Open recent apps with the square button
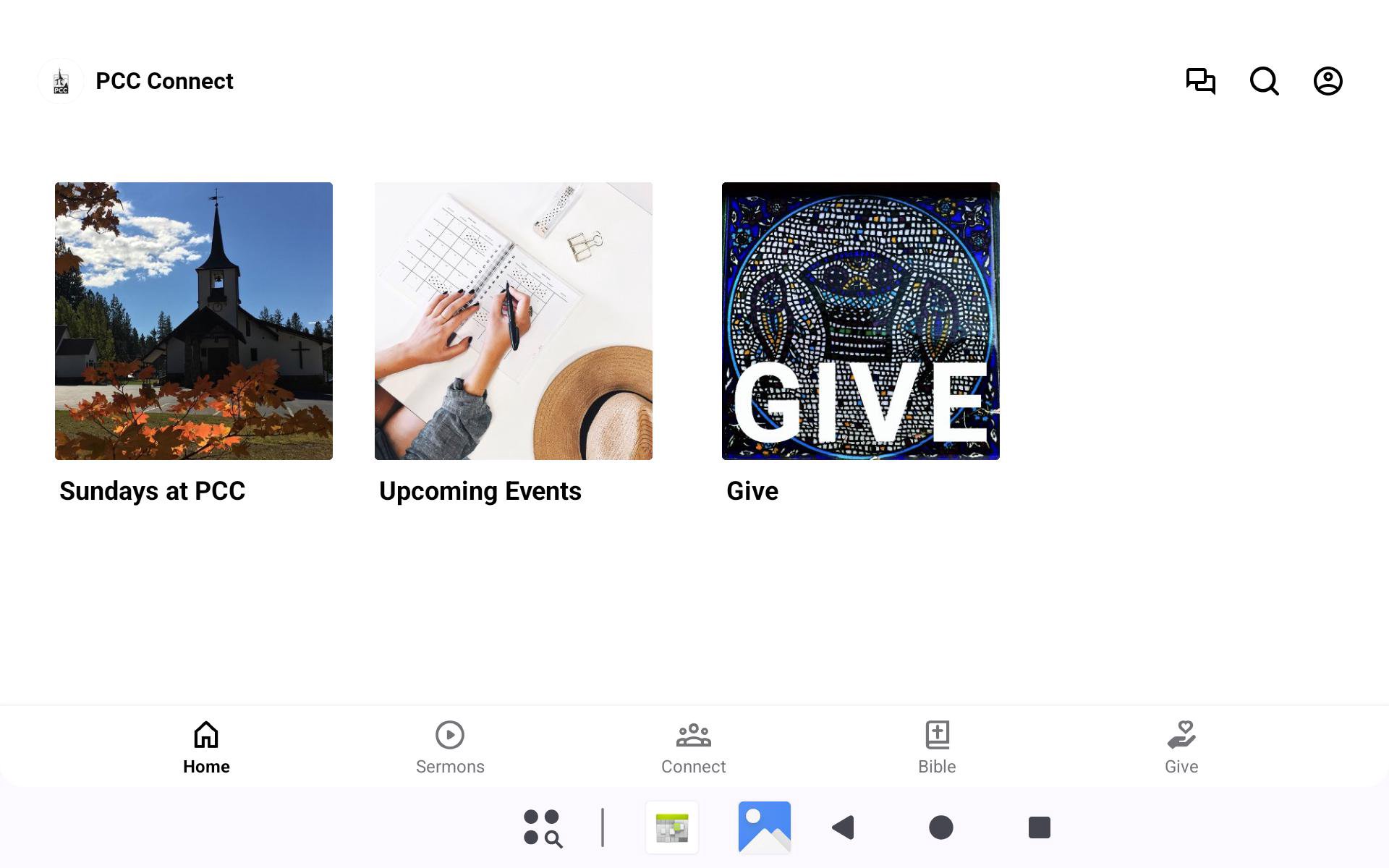The image size is (1389, 868). click(x=1039, y=827)
